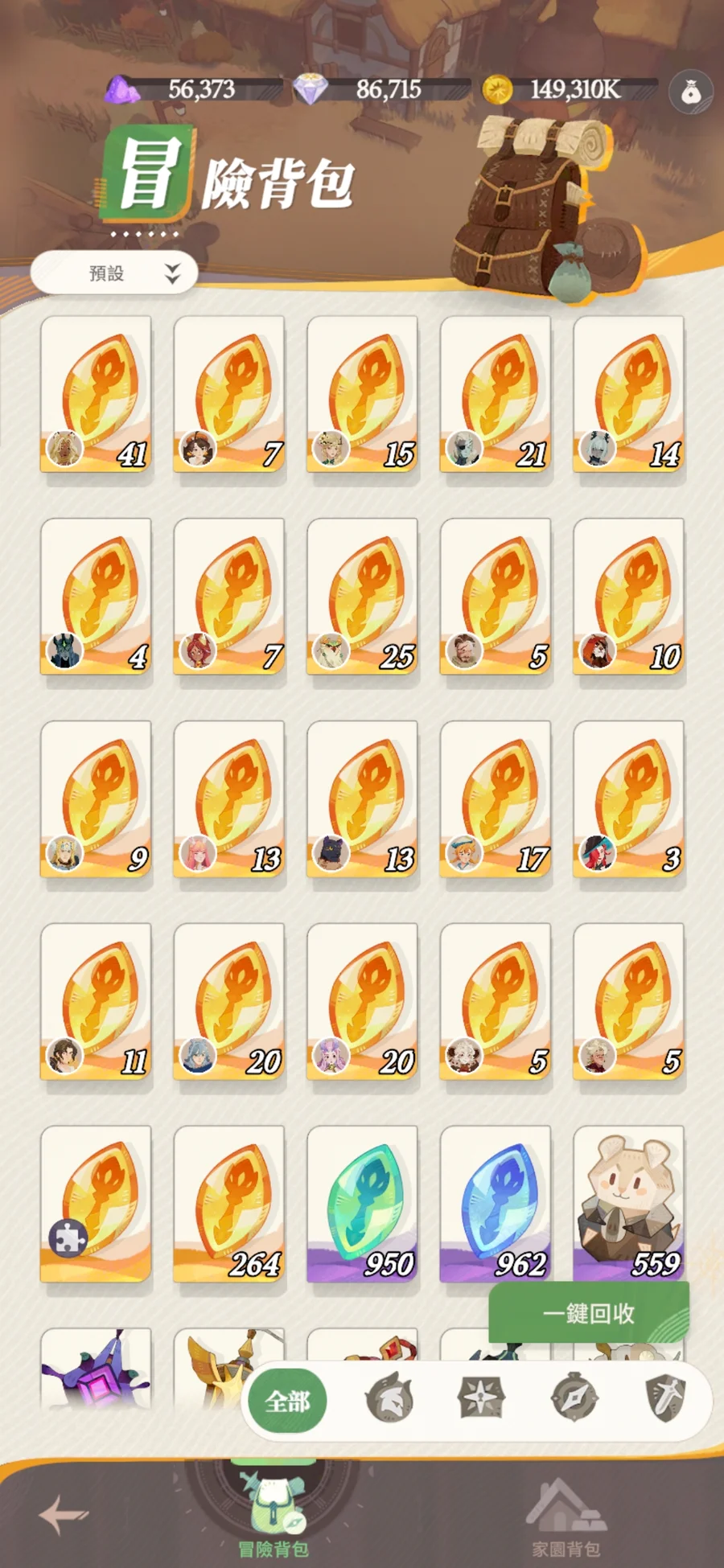Viewport: 724px width, 1568px height.
Task: Open the money bag icon at top
Action: tap(690, 92)
